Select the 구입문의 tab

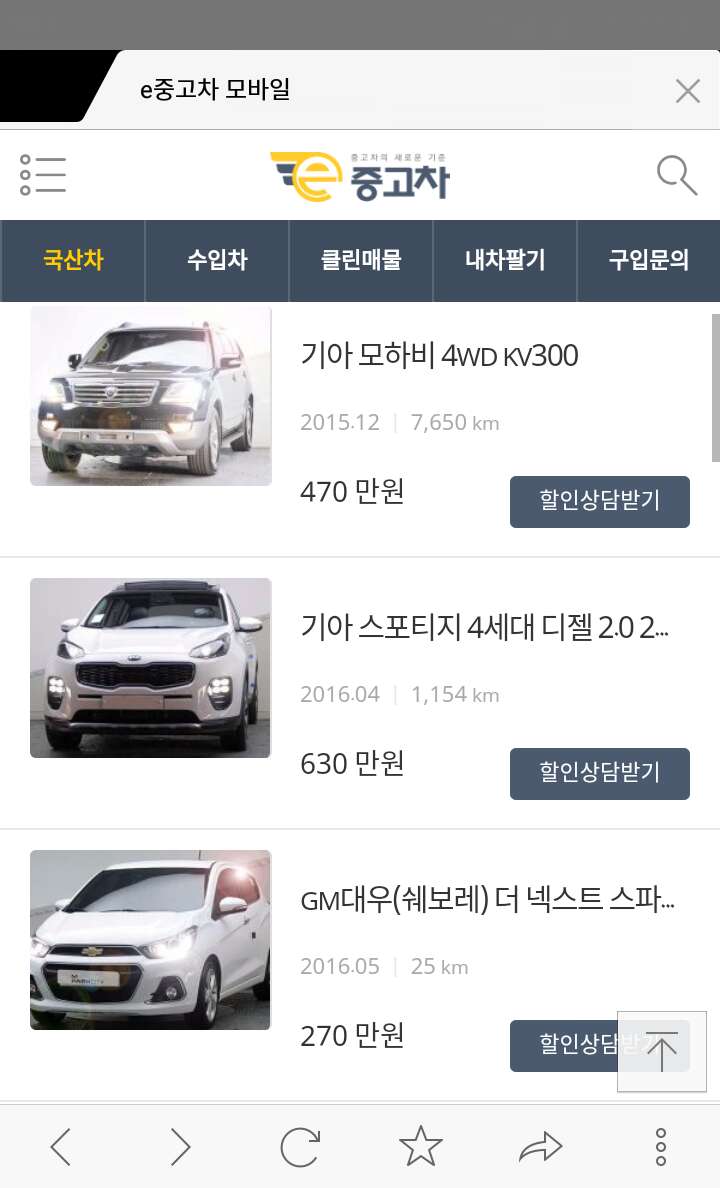tap(649, 260)
